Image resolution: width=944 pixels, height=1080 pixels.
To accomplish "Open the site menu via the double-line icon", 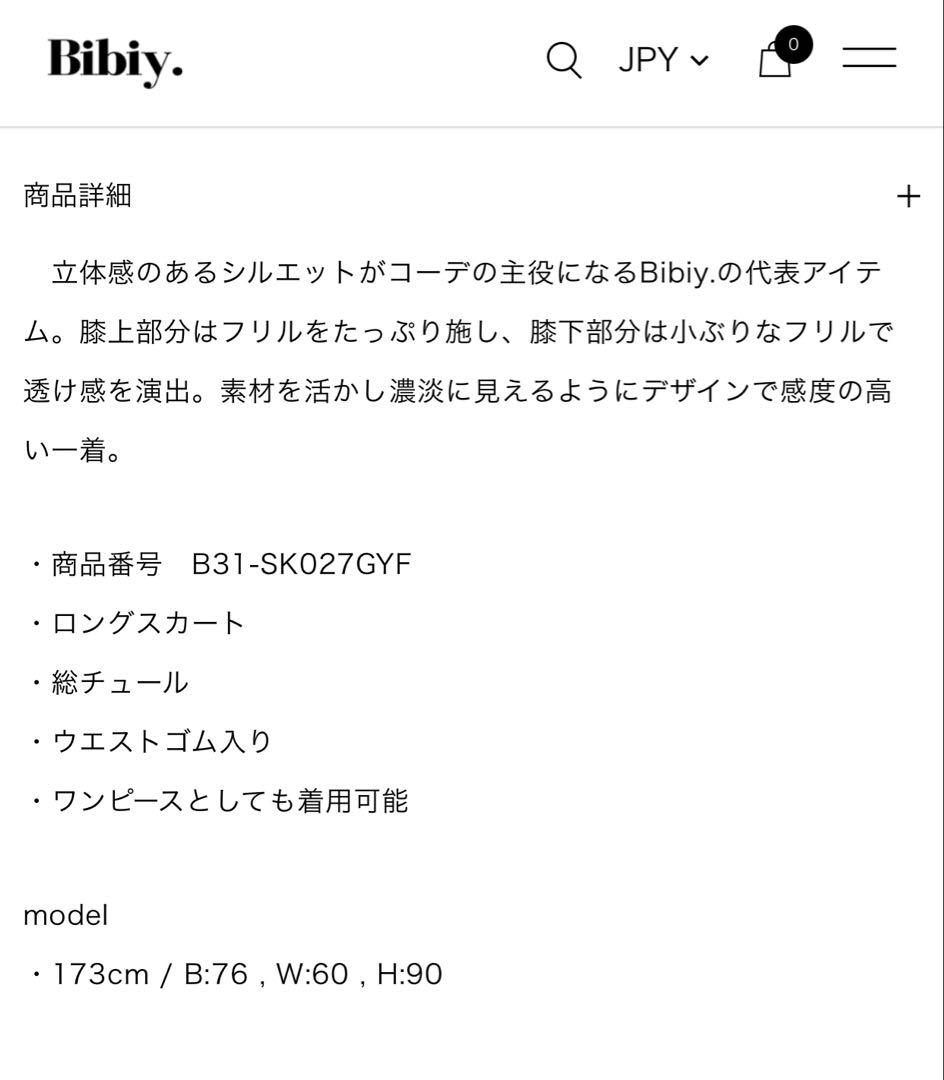I will pyautogui.click(x=869, y=58).
